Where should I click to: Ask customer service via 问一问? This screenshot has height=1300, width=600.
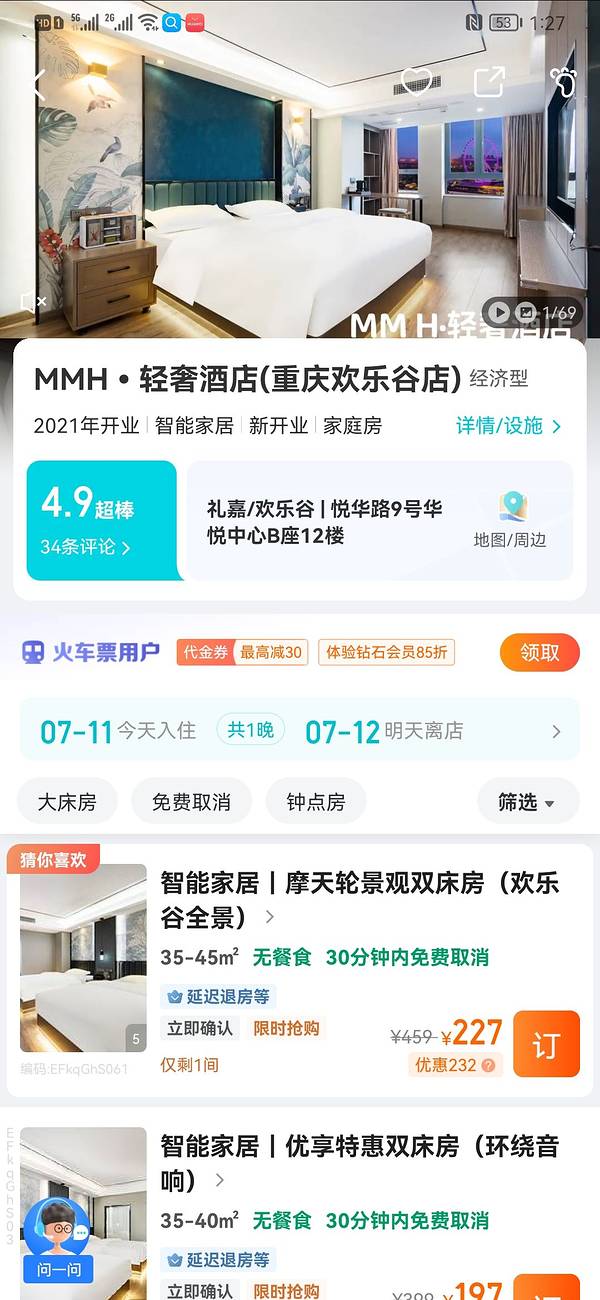tap(58, 1240)
